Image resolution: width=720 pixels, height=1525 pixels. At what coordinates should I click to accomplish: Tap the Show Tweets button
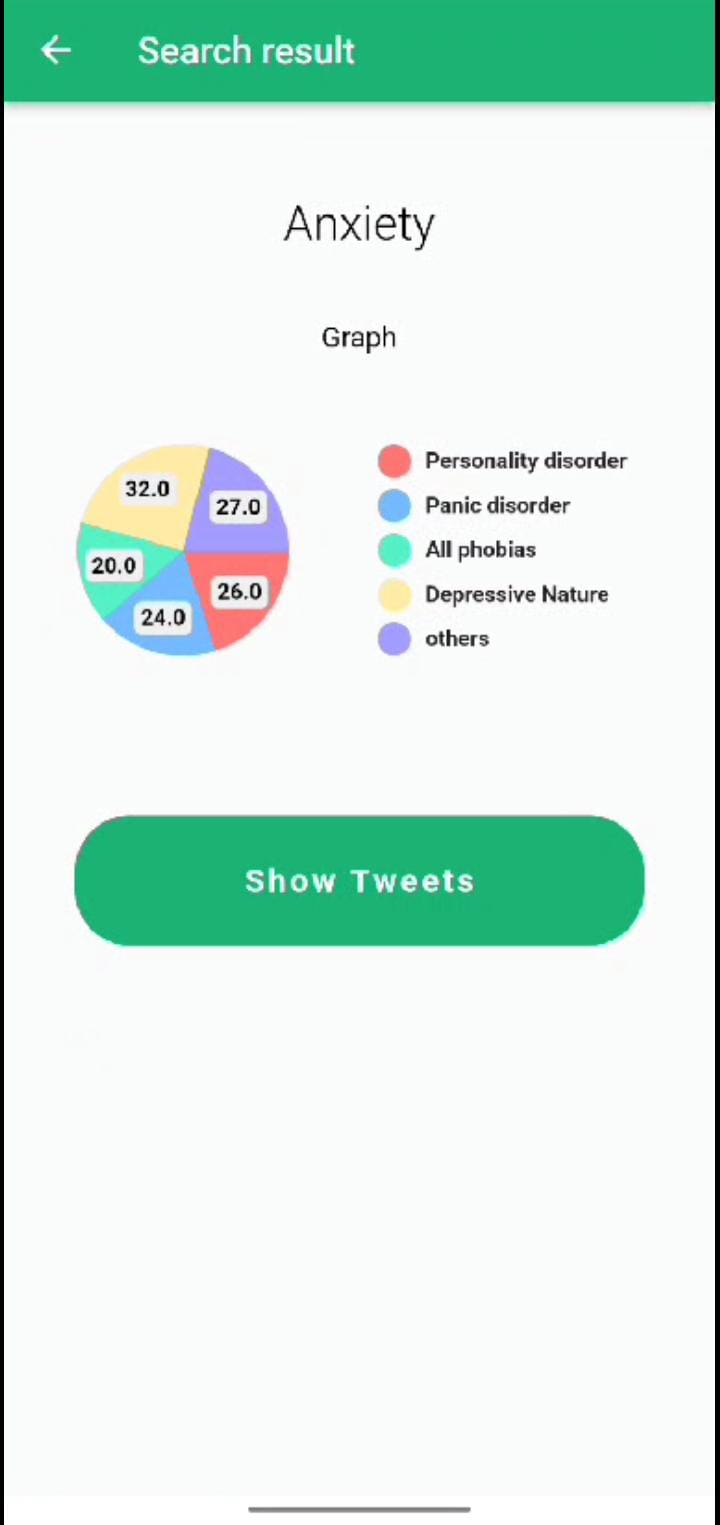click(359, 881)
